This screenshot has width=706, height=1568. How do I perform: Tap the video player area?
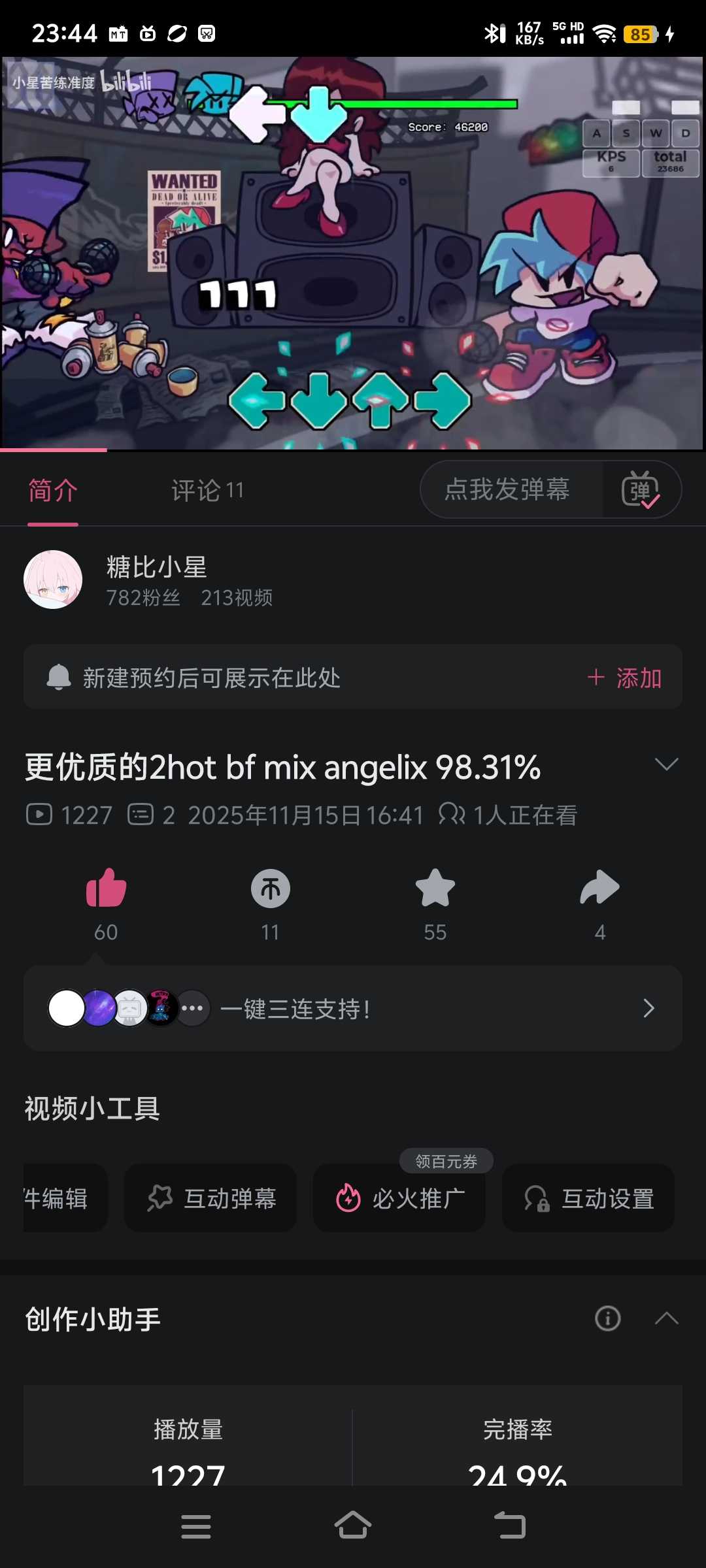pyautogui.click(x=353, y=253)
